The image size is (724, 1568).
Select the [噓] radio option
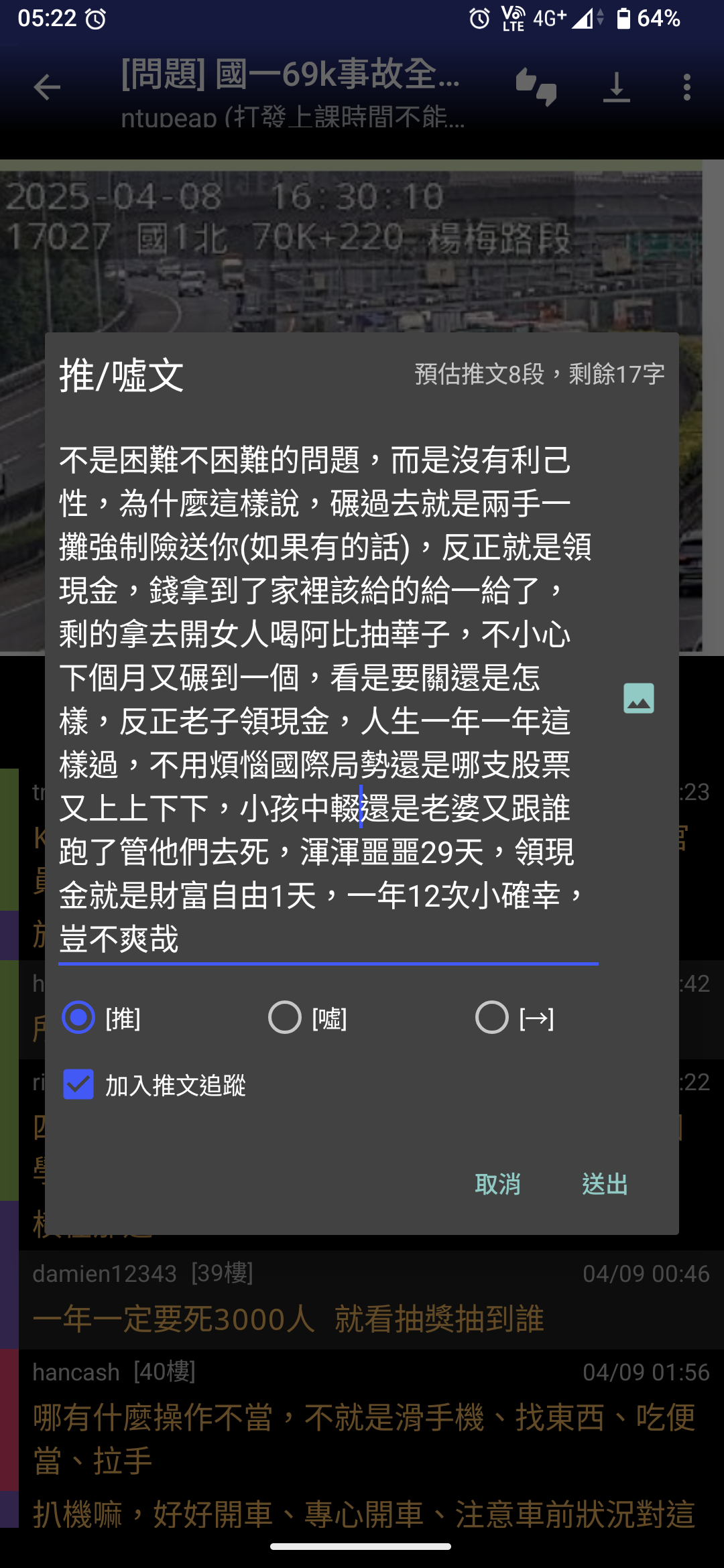click(x=286, y=1018)
